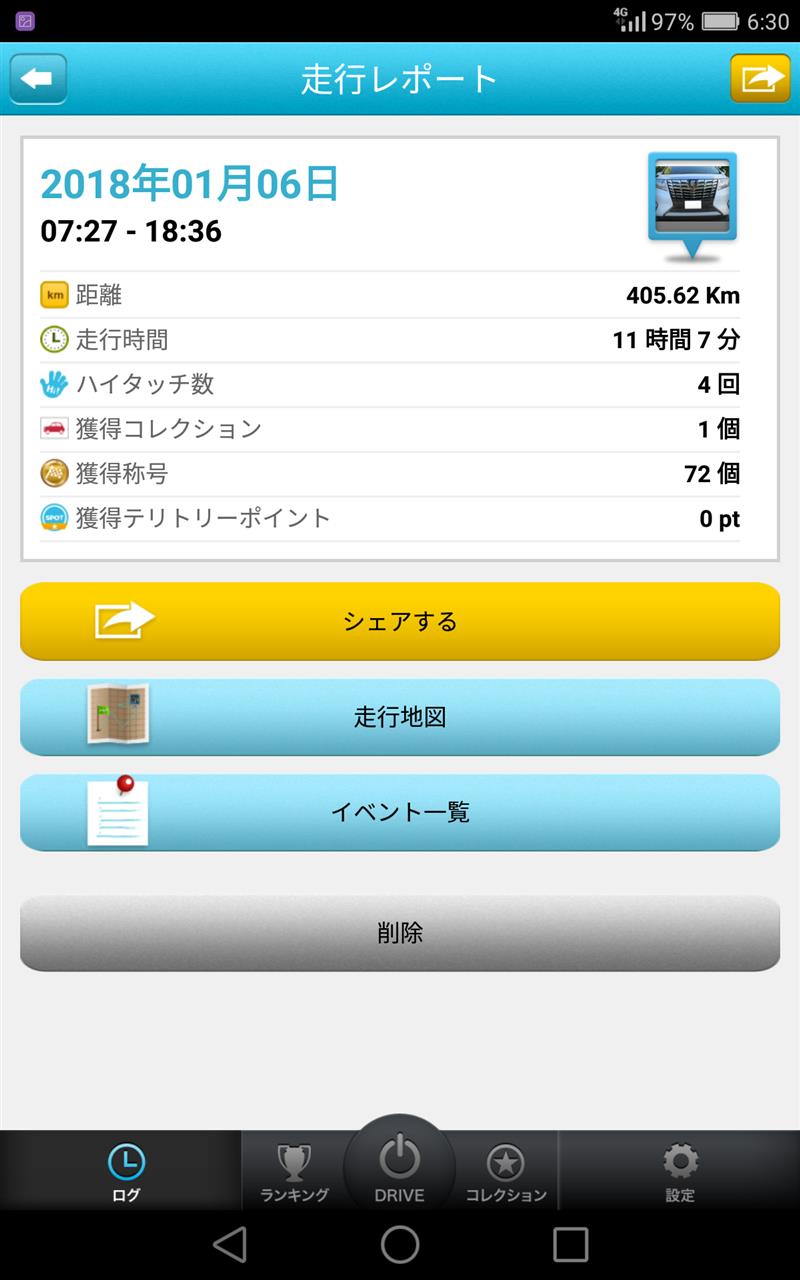The width and height of the screenshot is (800, 1280).
Task: Switch to the ログ tab
Action: (126, 1172)
